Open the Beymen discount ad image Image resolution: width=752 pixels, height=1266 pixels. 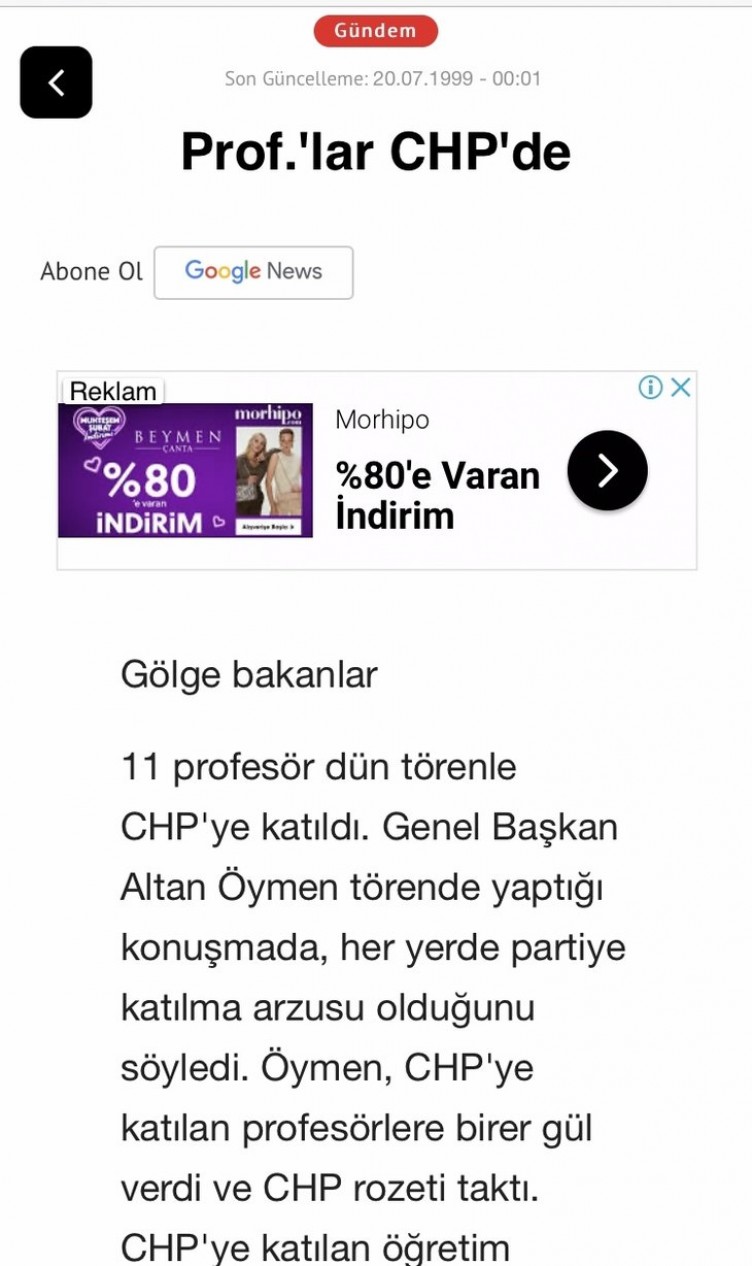(185, 470)
